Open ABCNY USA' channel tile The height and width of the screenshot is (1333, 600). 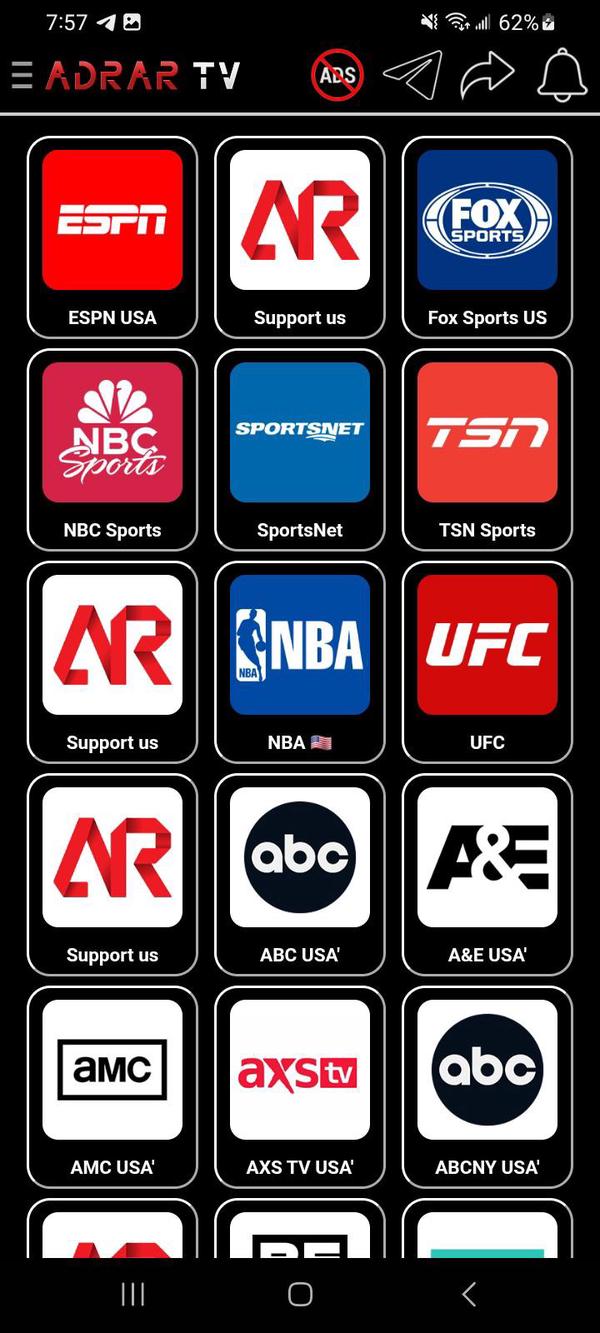tap(487, 1086)
